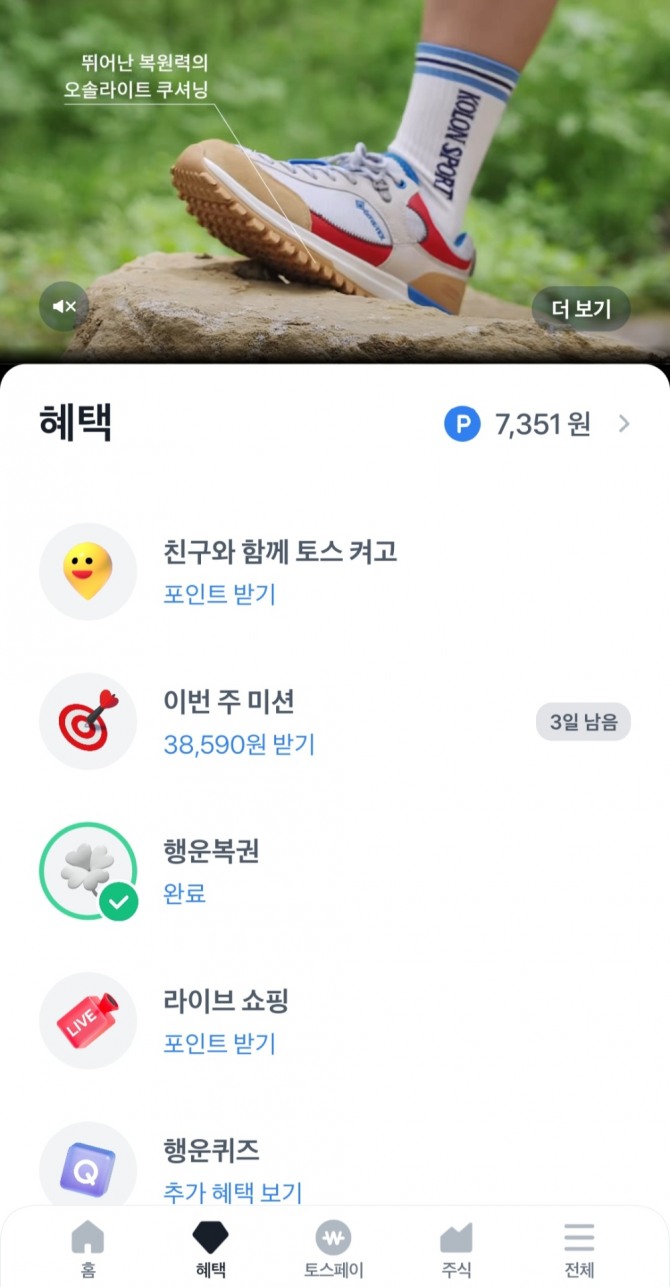Unmute the video ad sound
The height and width of the screenshot is (1287, 670).
pos(64,306)
